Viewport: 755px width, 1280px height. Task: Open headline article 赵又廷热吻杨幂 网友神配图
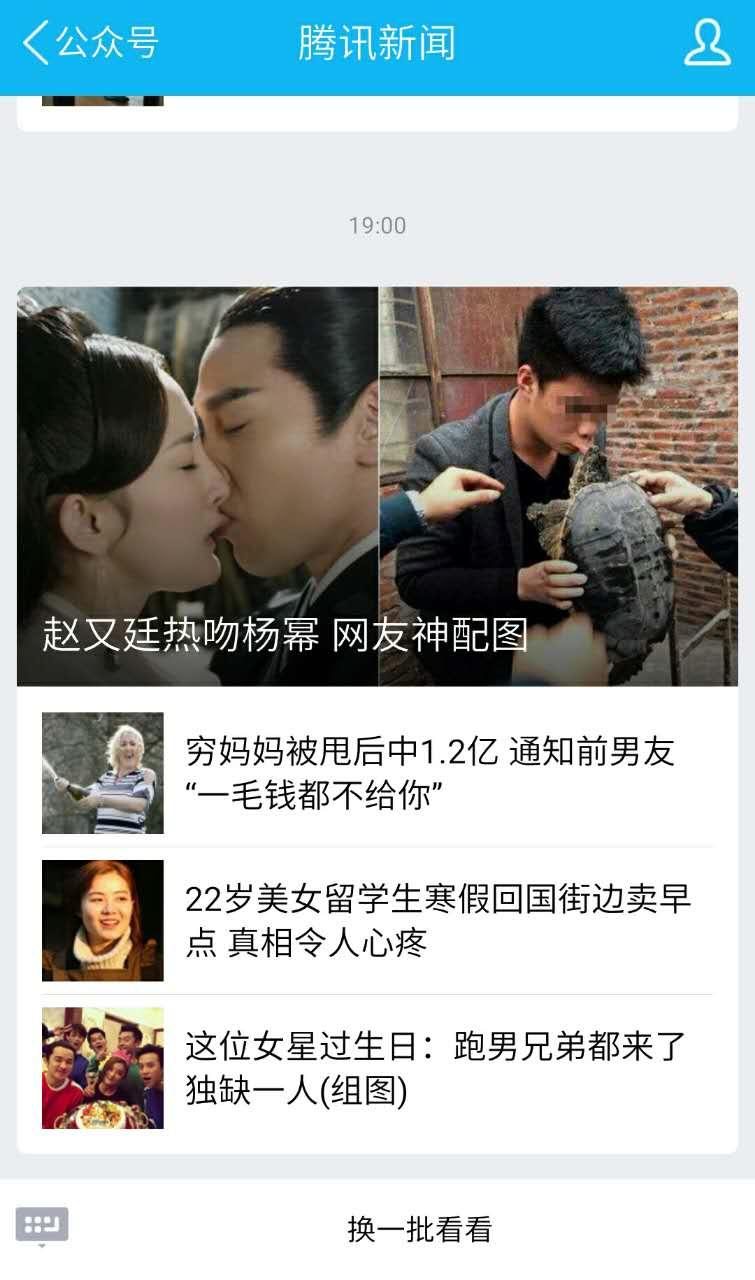coord(377,487)
